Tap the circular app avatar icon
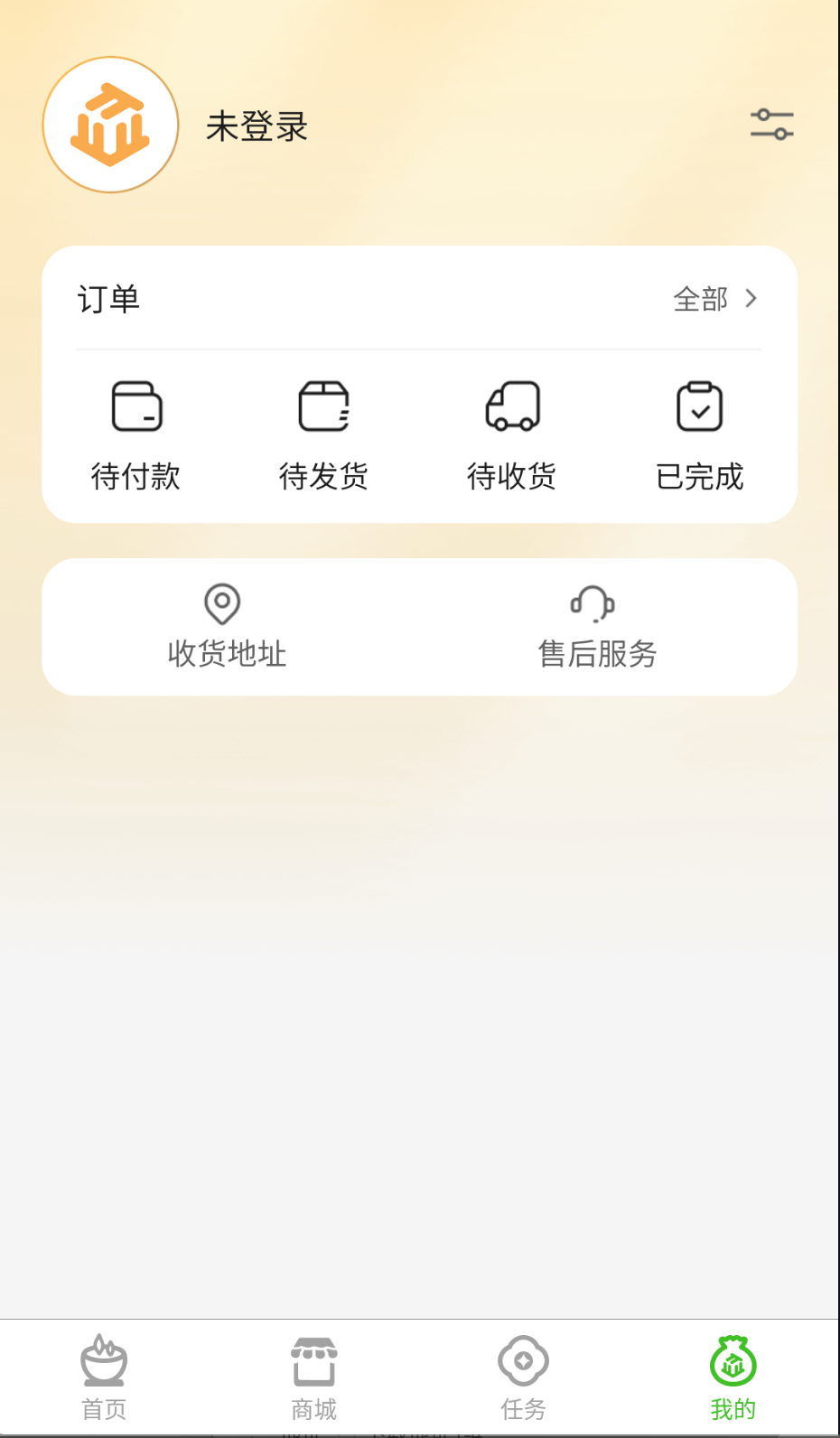This screenshot has height=1438, width=840. (109, 124)
